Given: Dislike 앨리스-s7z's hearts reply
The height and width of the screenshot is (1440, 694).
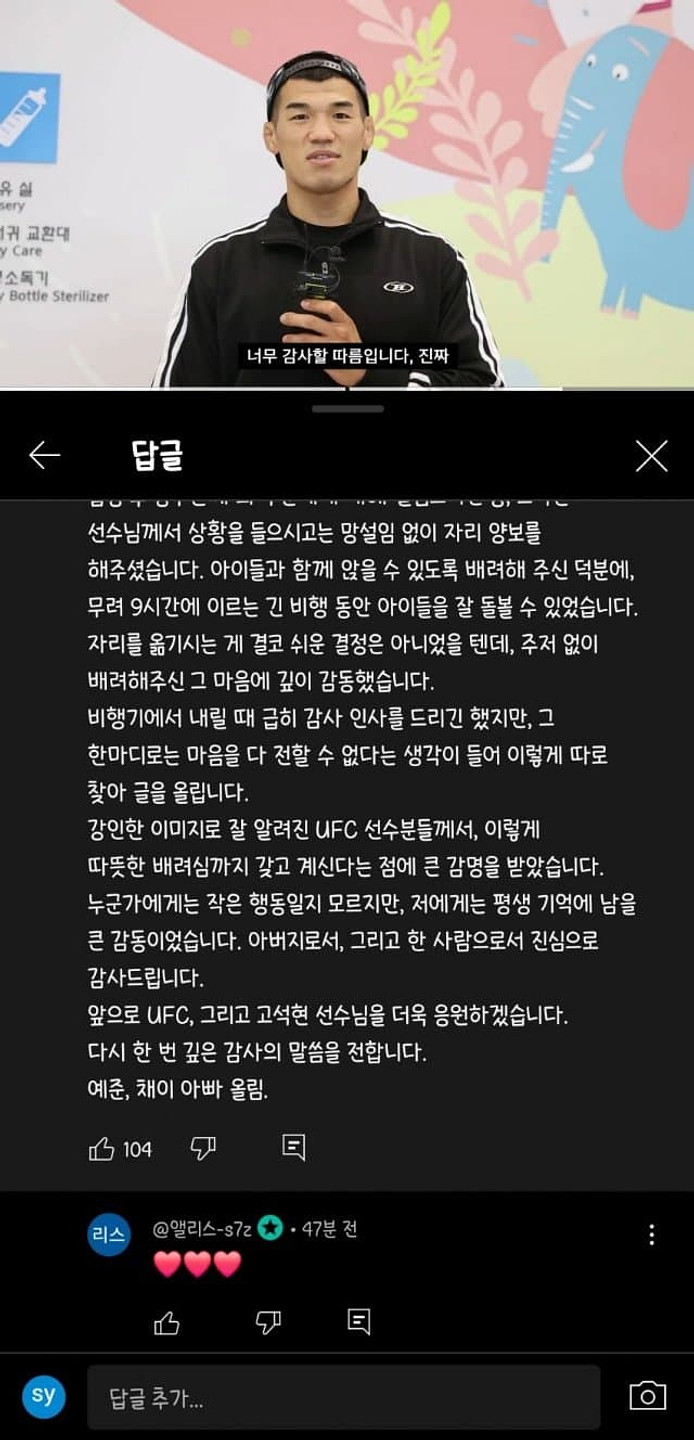Looking at the screenshot, I should pos(268,1322).
